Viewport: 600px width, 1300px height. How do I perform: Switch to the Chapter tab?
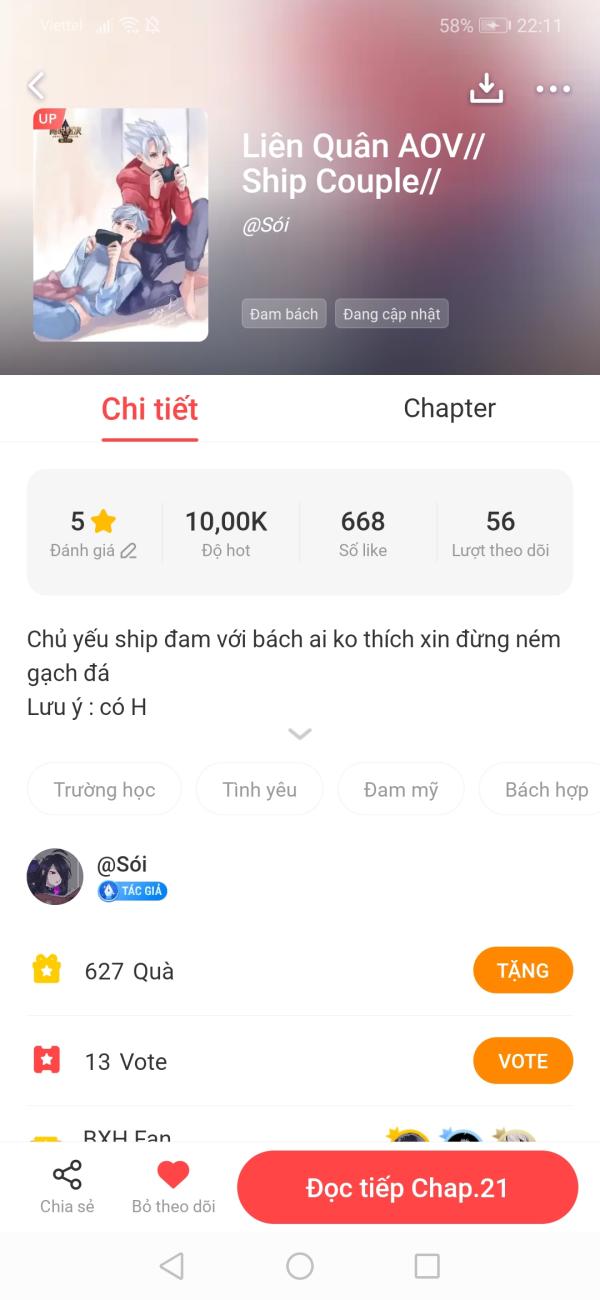[449, 408]
